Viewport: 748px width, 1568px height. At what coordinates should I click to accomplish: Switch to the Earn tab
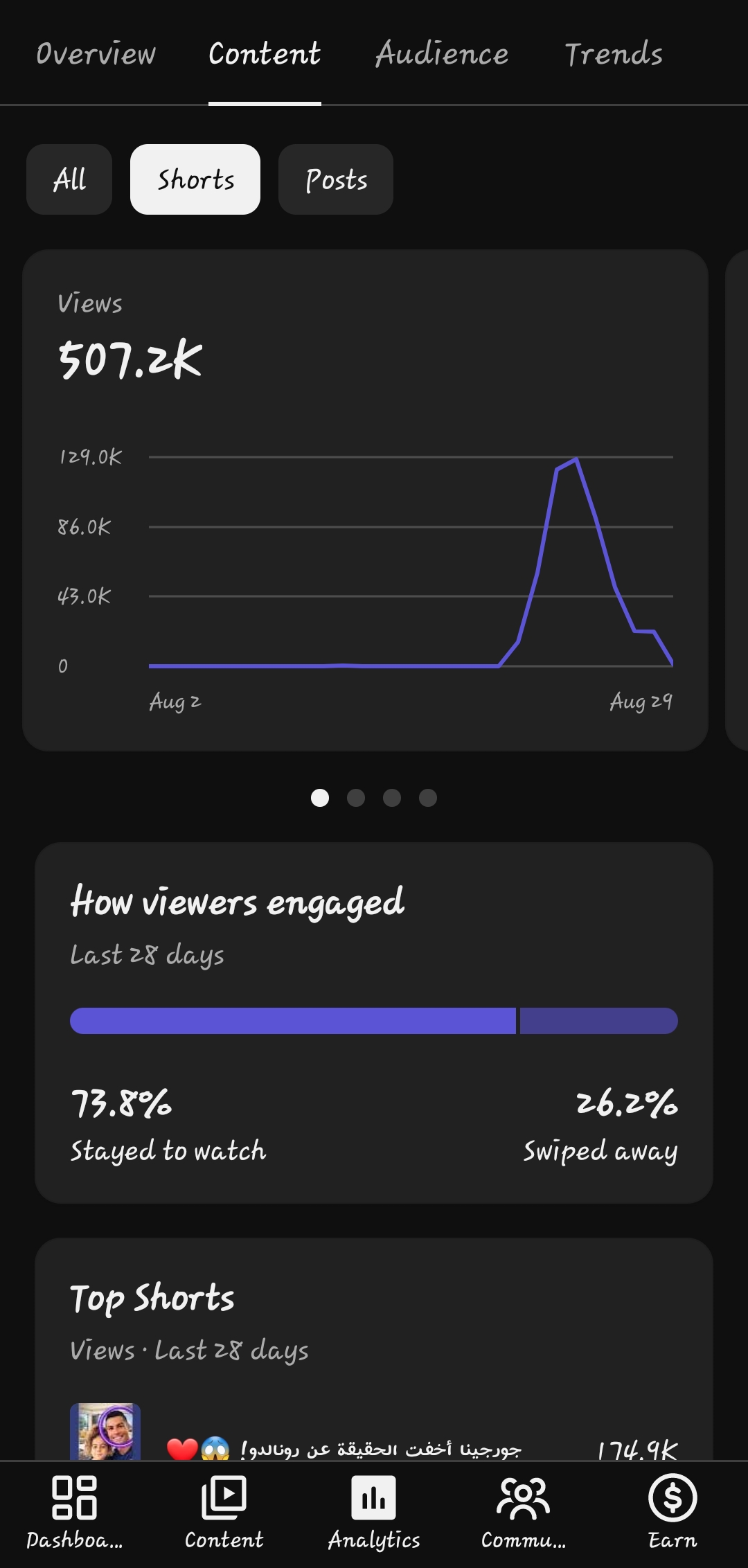(673, 1513)
